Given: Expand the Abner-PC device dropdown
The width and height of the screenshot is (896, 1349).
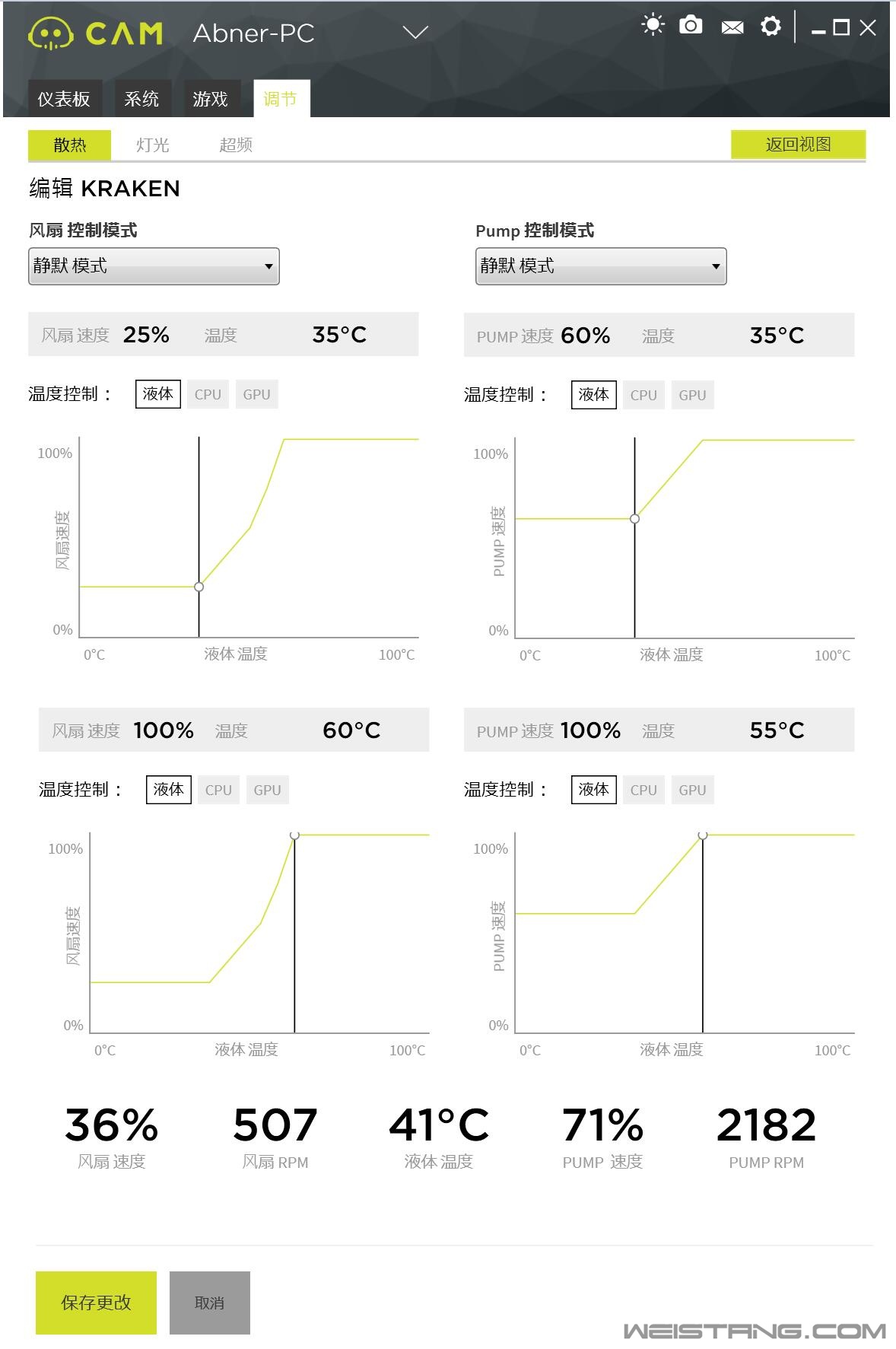Looking at the screenshot, I should tap(415, 33).
